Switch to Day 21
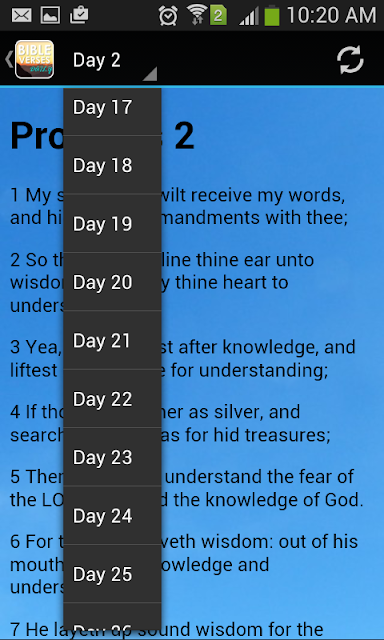The height and width of the screenshot is (640, 384). point(112,340)
